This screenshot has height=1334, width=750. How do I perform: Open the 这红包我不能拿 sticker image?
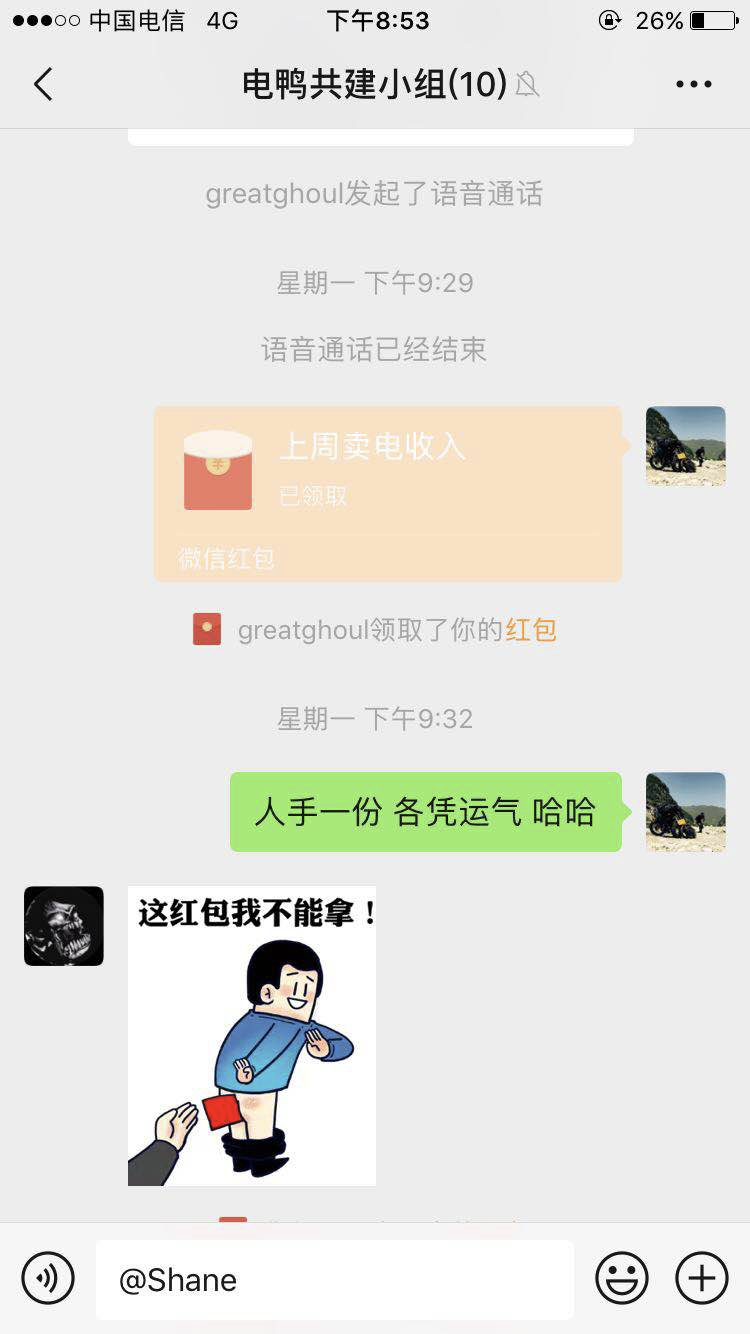(x=252, y=1035)
